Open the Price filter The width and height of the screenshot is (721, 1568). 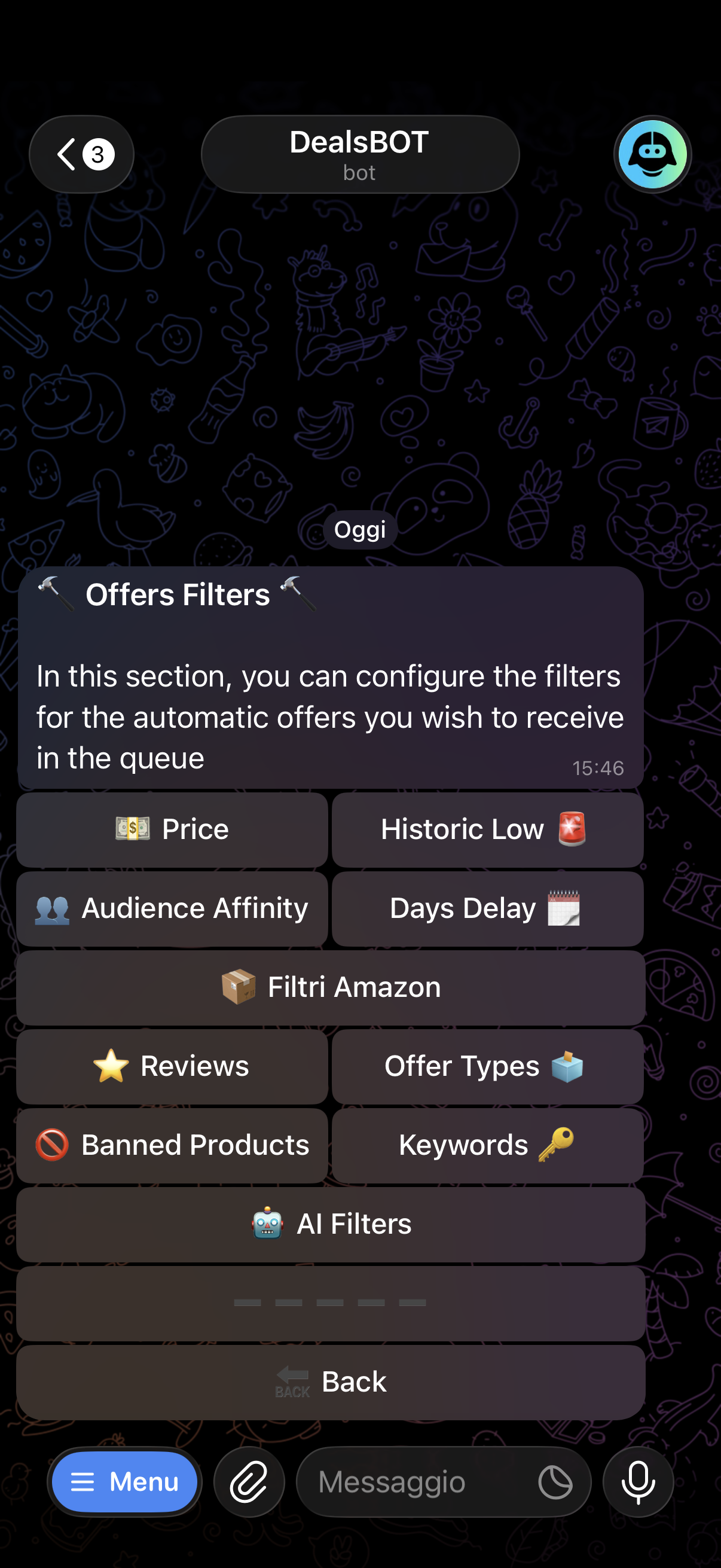point(172,829)
